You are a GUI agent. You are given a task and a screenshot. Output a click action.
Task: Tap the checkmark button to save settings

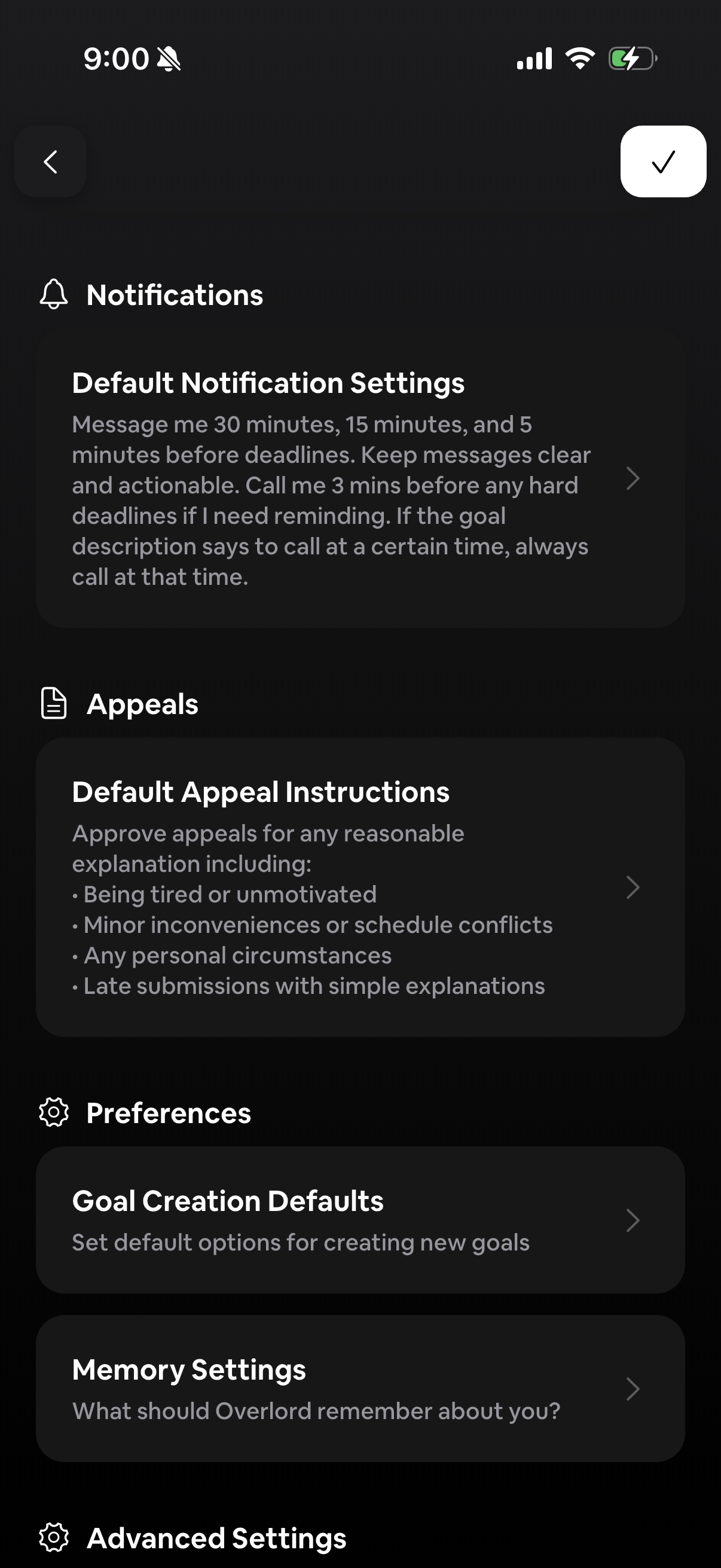click(662, 162)
